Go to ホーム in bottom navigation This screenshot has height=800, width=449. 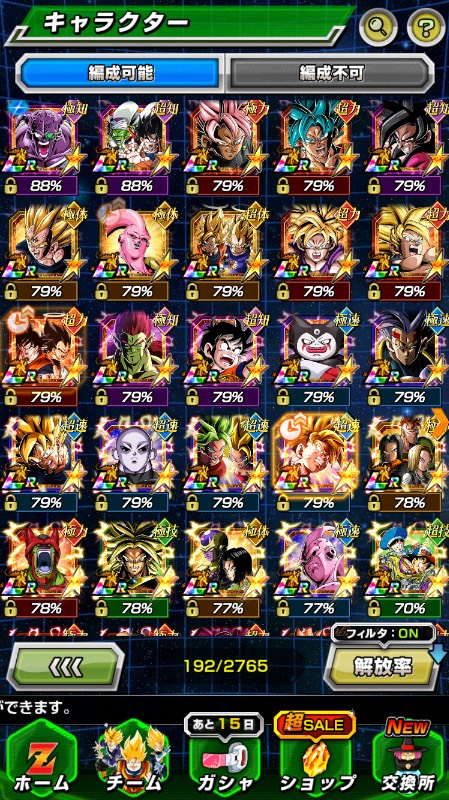point(41,760)
